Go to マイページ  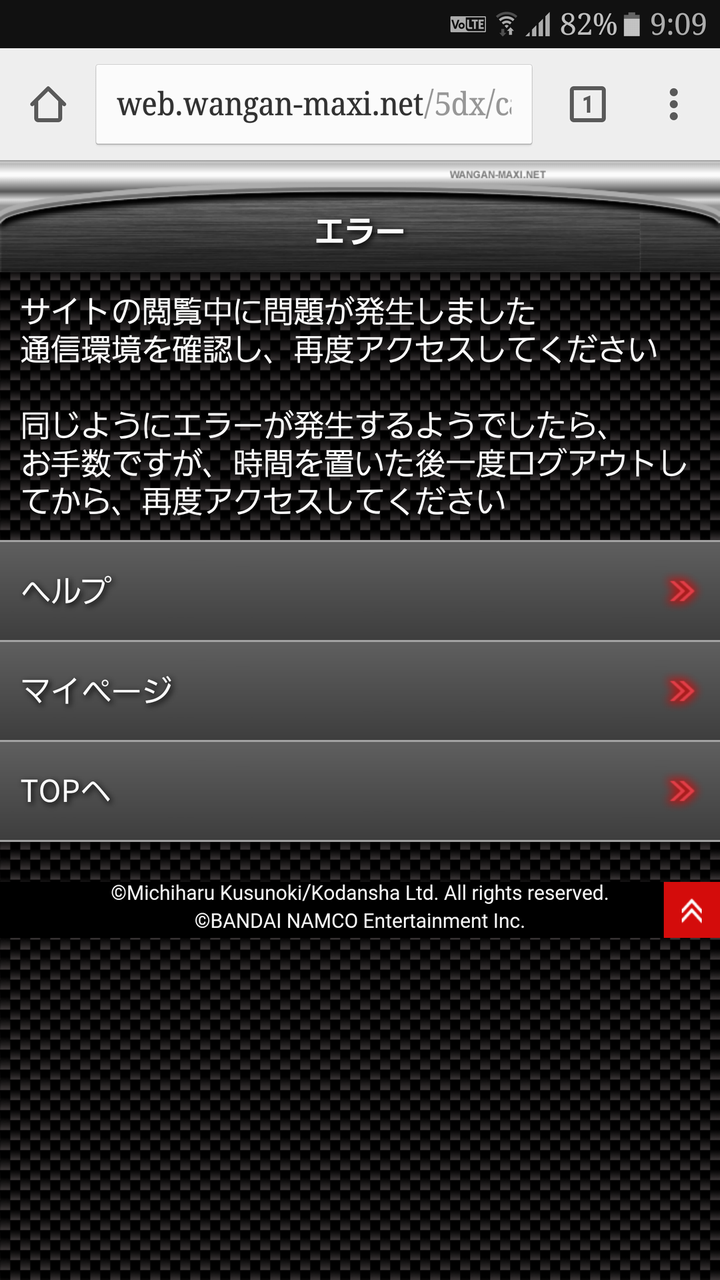[x=360, y=691]
